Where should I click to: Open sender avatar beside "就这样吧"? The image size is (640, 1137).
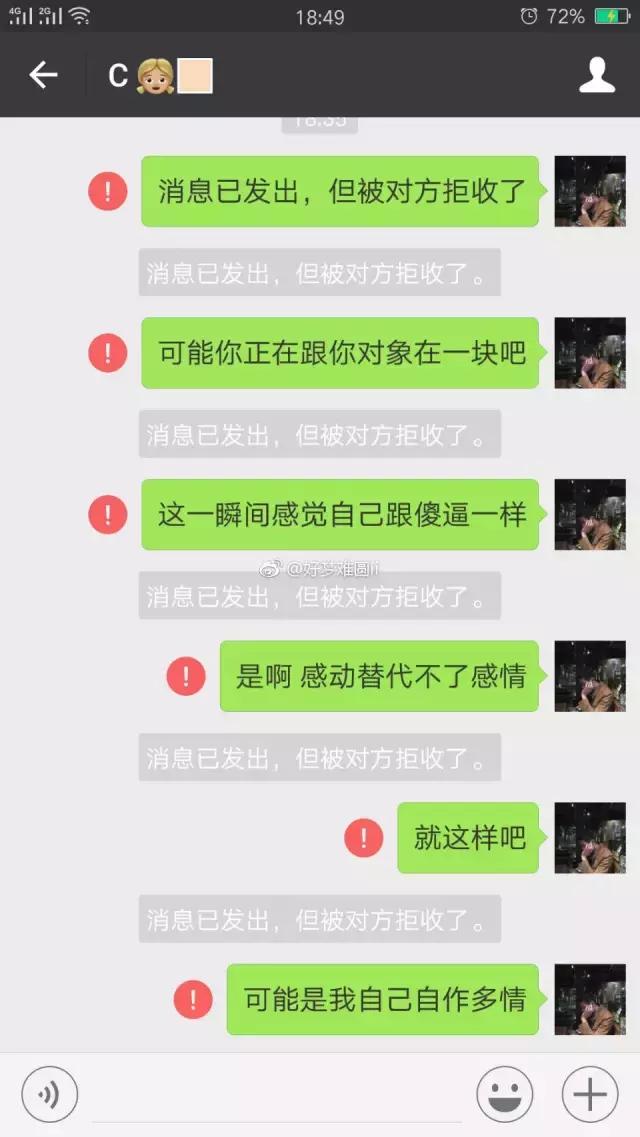pyautogui.click(x=590, y=838)
